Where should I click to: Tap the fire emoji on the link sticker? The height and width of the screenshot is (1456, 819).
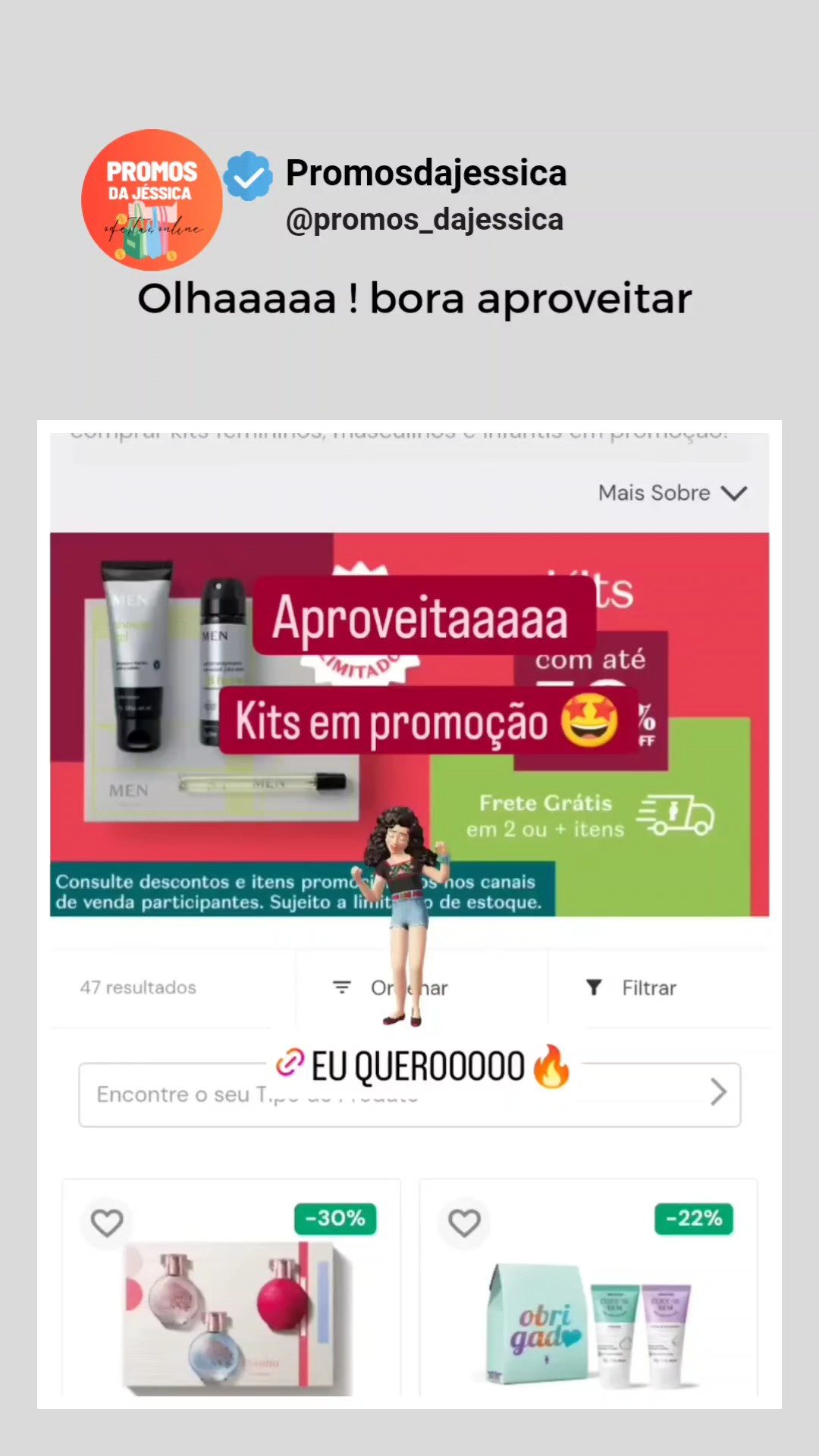click(553, 1065)
